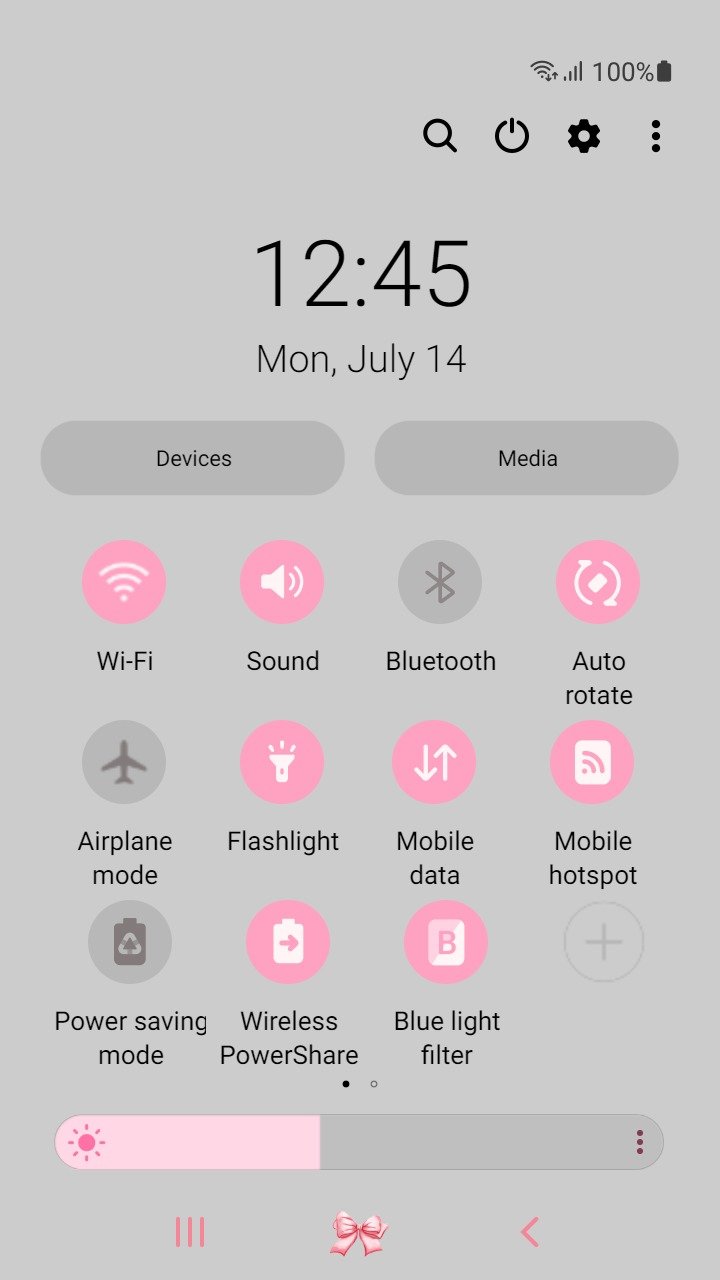This screenshot has width=720, height=1280.
Task: Disable Auto rotate
Action: 598,582
